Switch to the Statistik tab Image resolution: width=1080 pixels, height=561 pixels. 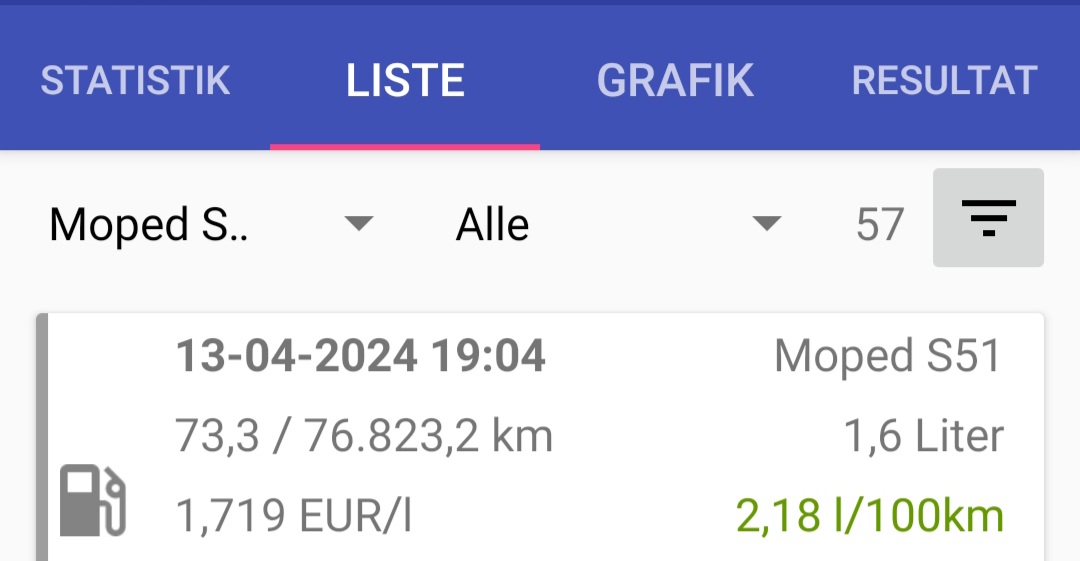point(135,81)
